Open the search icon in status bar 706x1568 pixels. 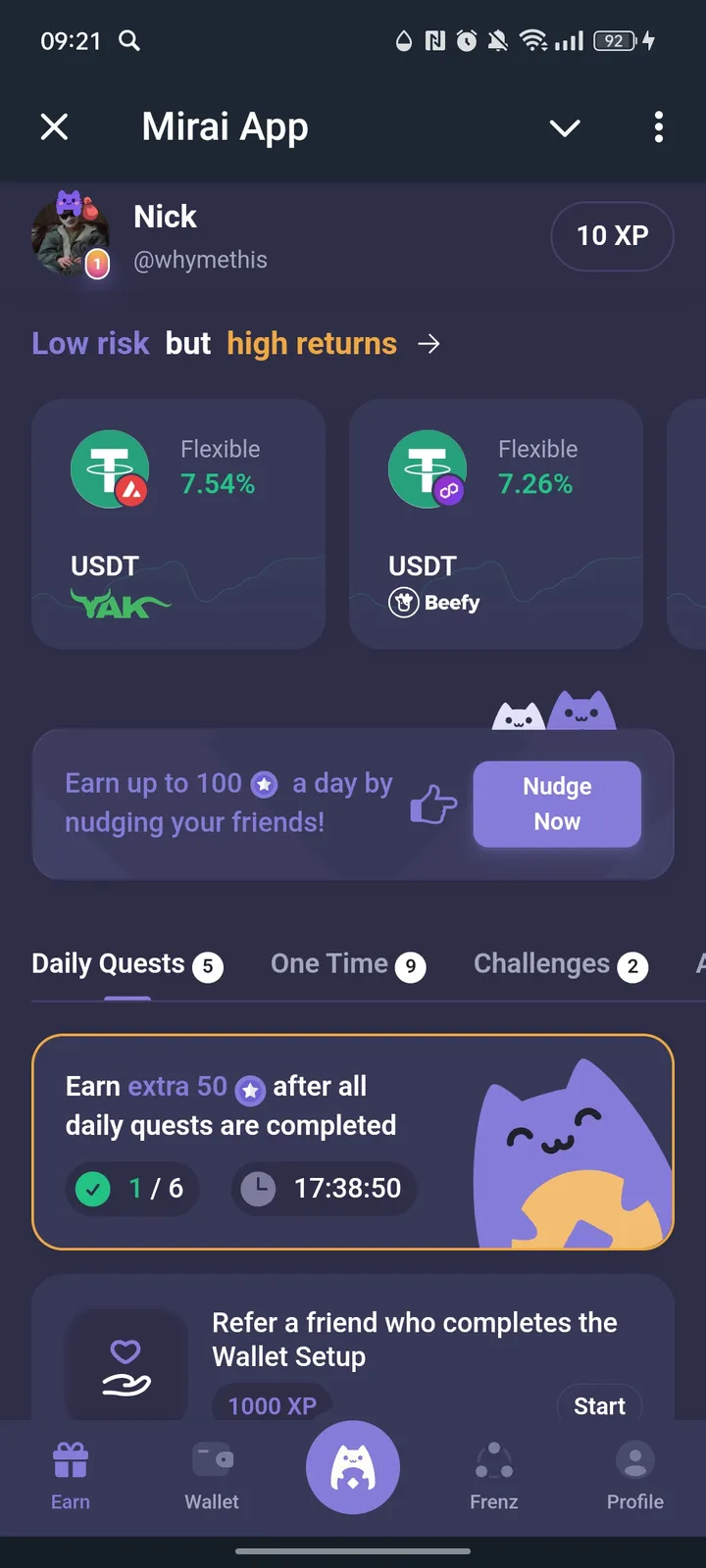pos(130,41)
